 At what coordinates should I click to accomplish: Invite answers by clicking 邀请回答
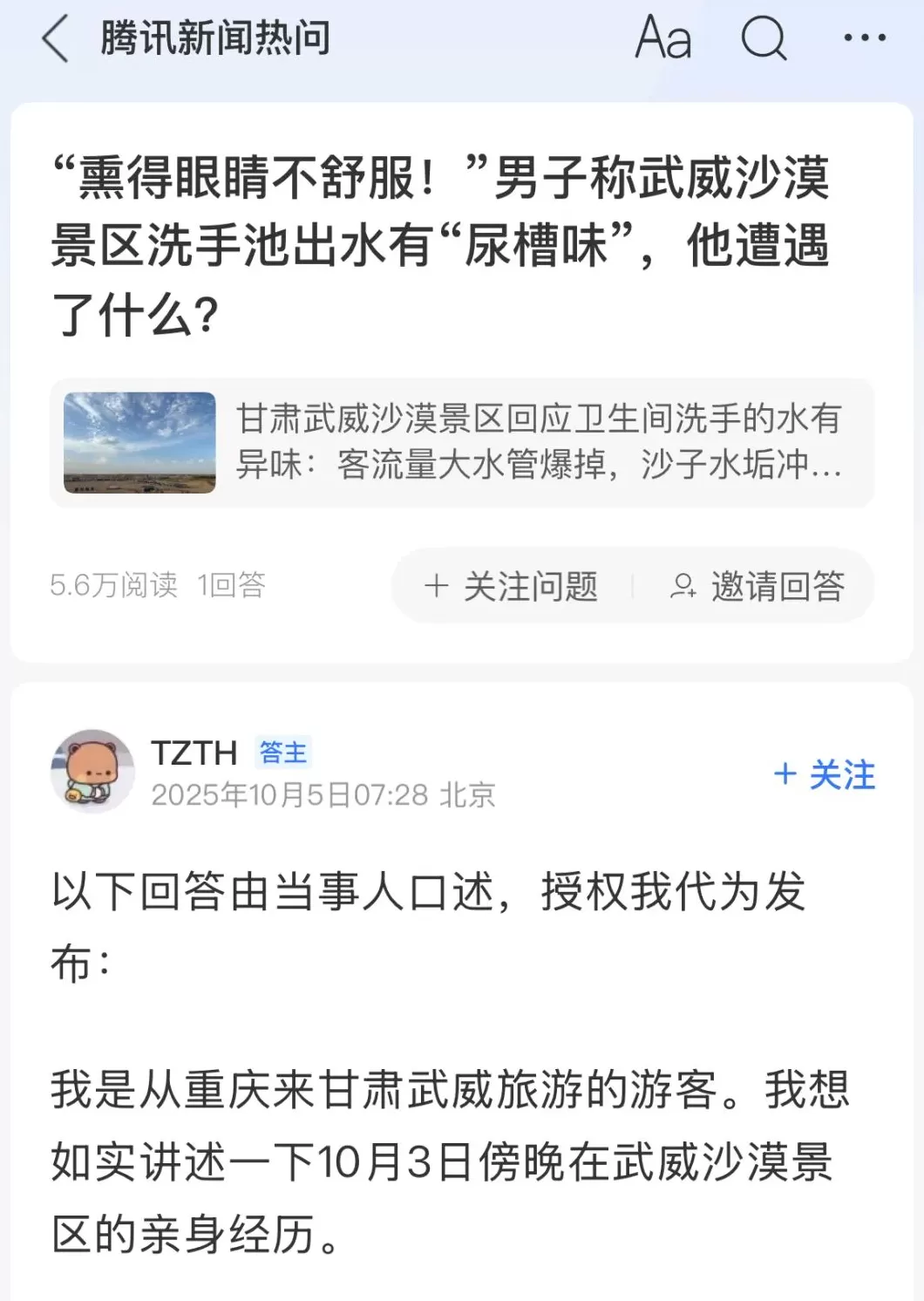778,587
